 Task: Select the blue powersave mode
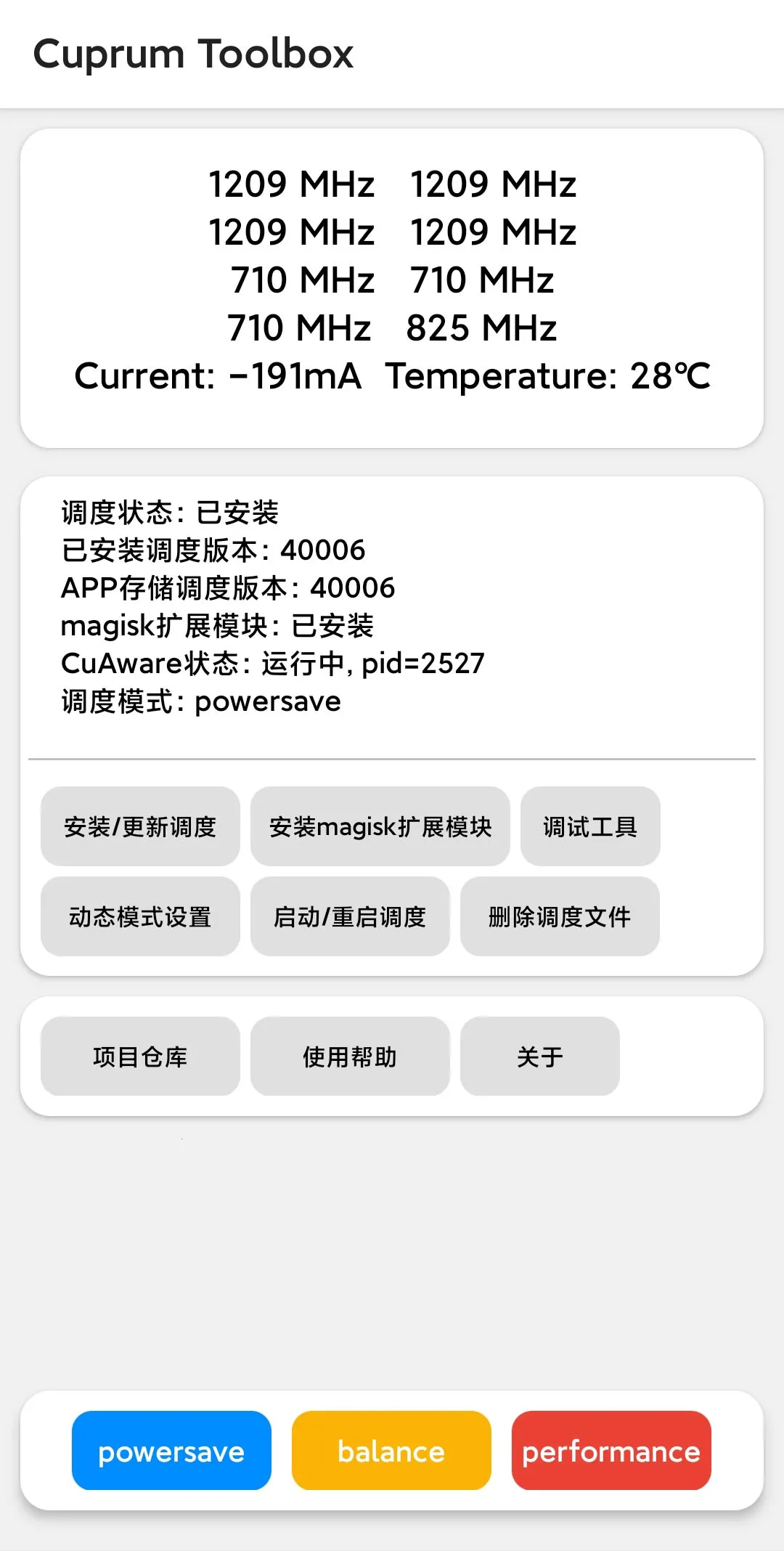coord(171,1452)
